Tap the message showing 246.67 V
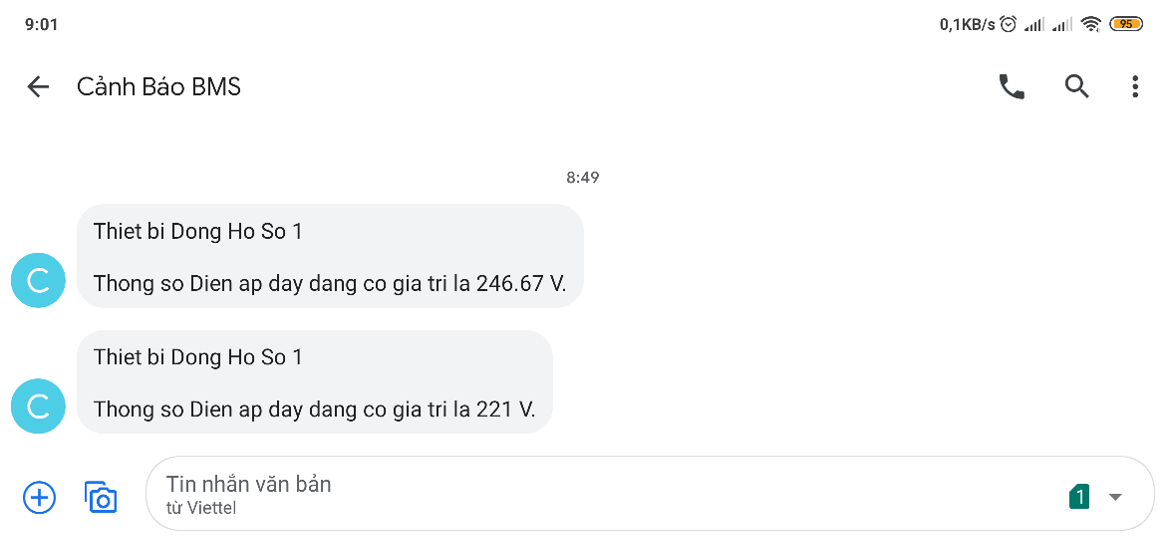The image size is (1166, 542). [x=330, y=256]
